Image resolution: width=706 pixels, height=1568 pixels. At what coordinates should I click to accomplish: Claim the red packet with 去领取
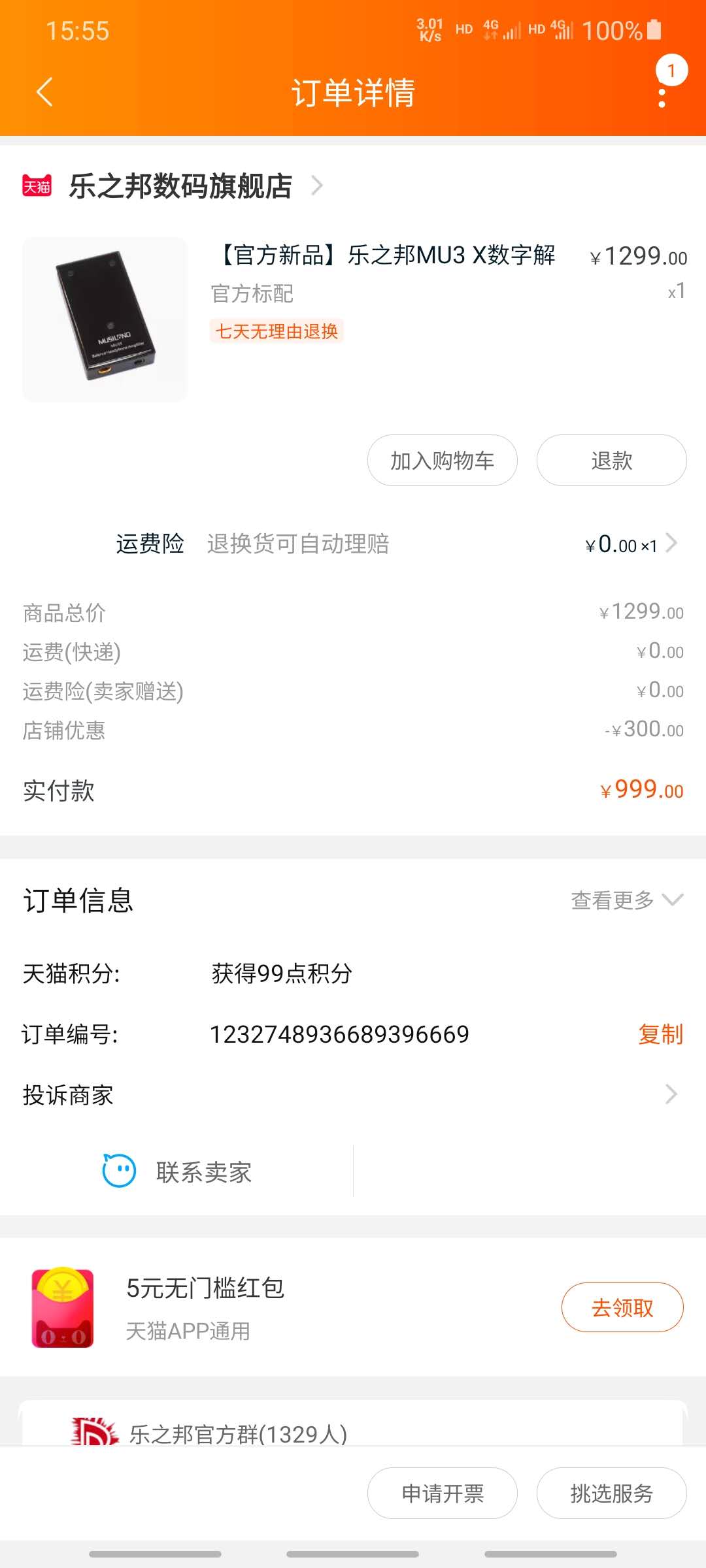[622, 1307]
